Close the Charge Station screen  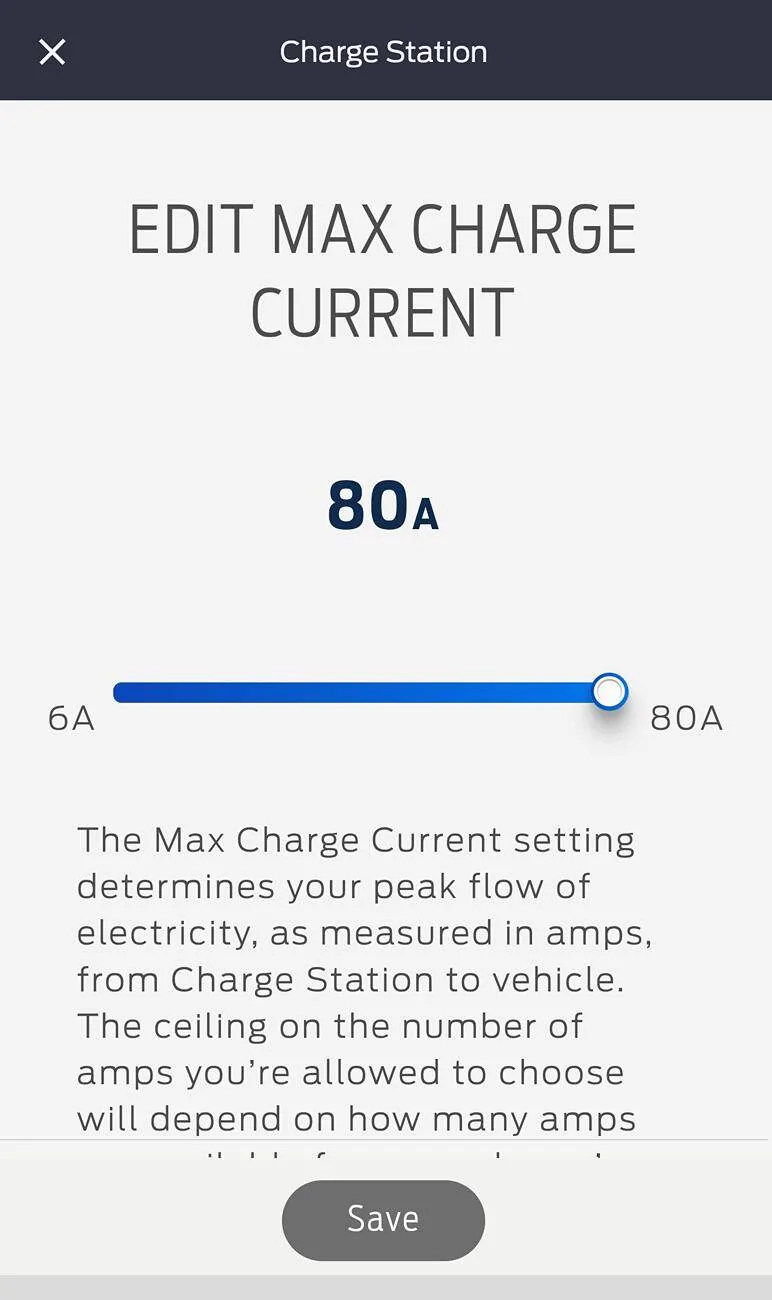[52, 52]
